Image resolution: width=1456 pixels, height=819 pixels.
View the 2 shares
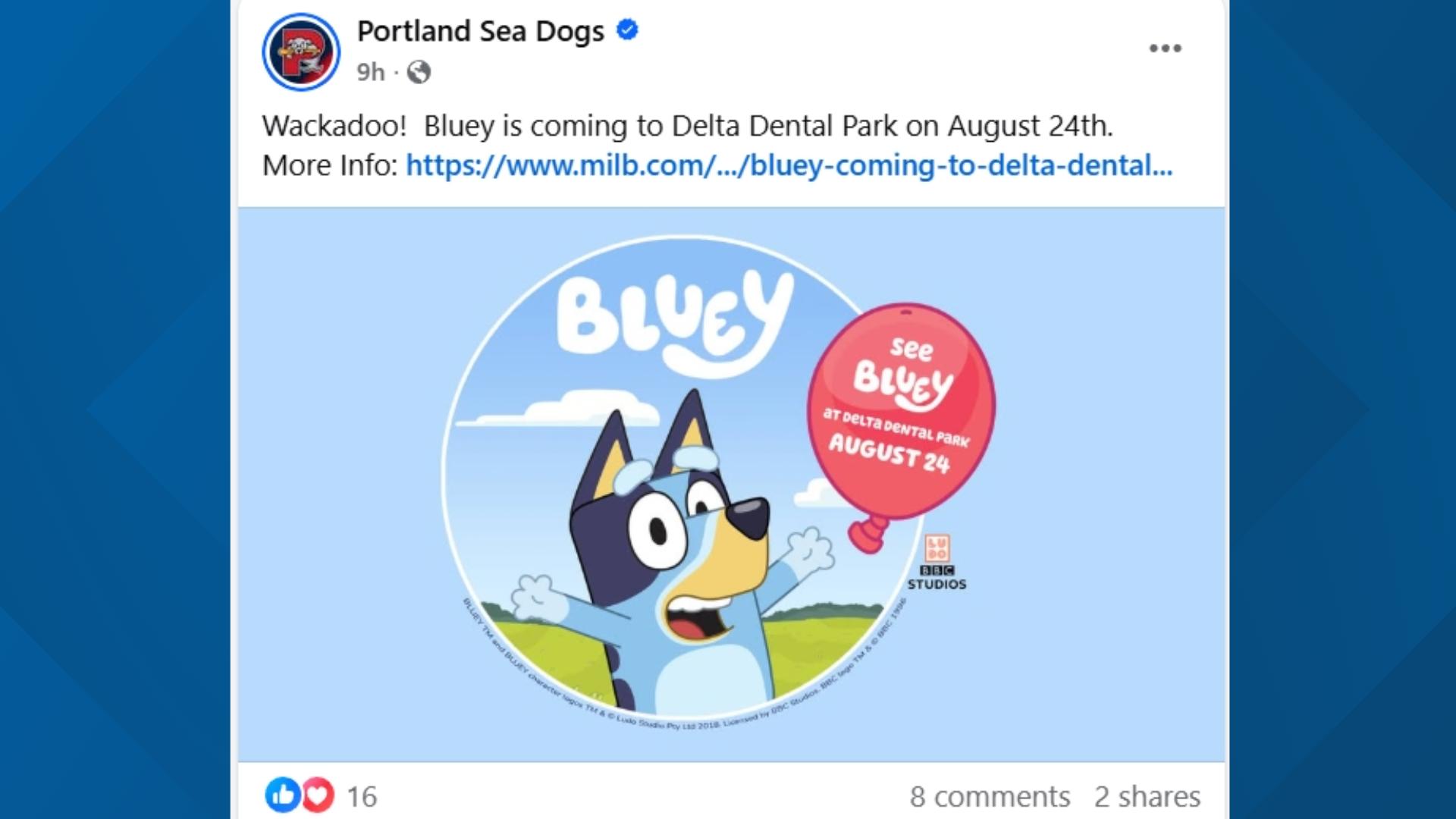click(1147, 796)
